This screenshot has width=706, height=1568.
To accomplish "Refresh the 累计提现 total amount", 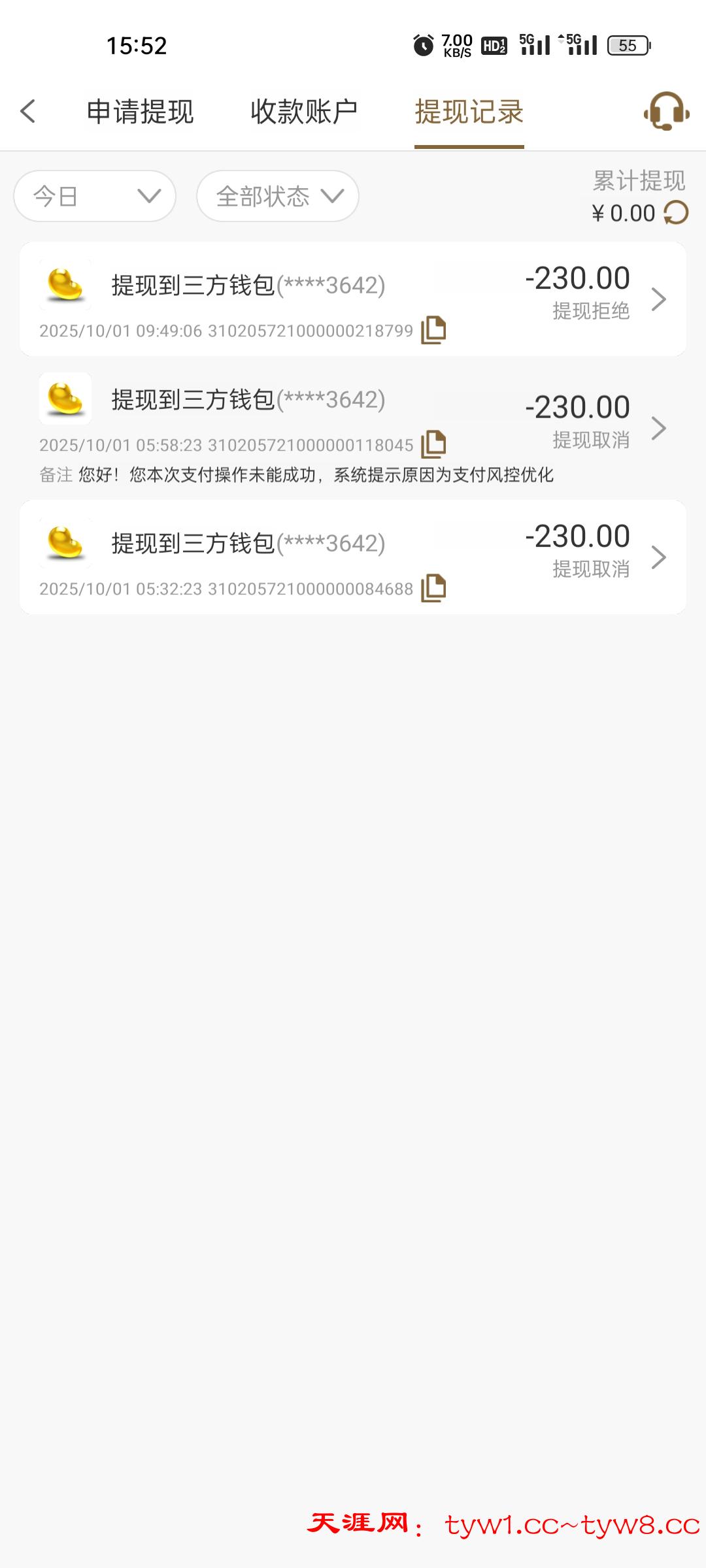I will click(x=677, y=213).
